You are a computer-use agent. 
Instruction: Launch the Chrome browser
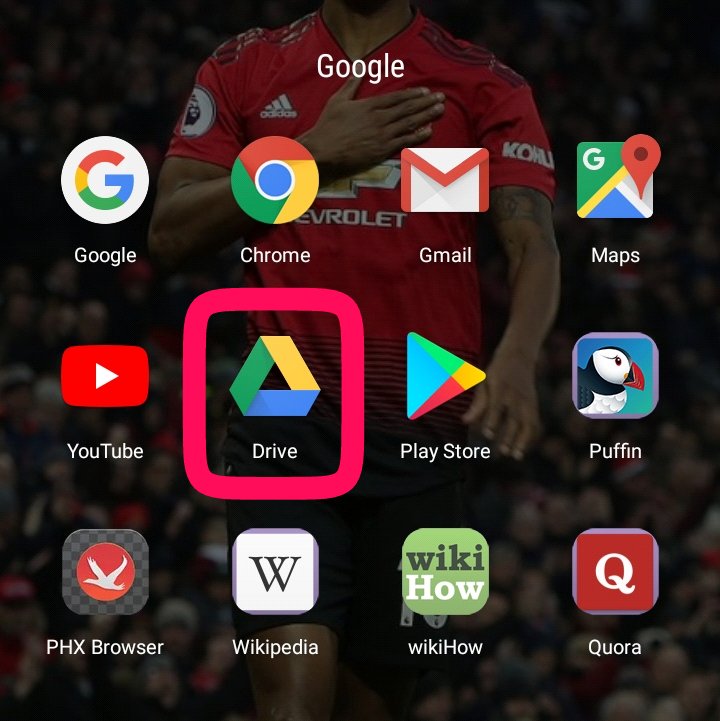click(275, 181)
